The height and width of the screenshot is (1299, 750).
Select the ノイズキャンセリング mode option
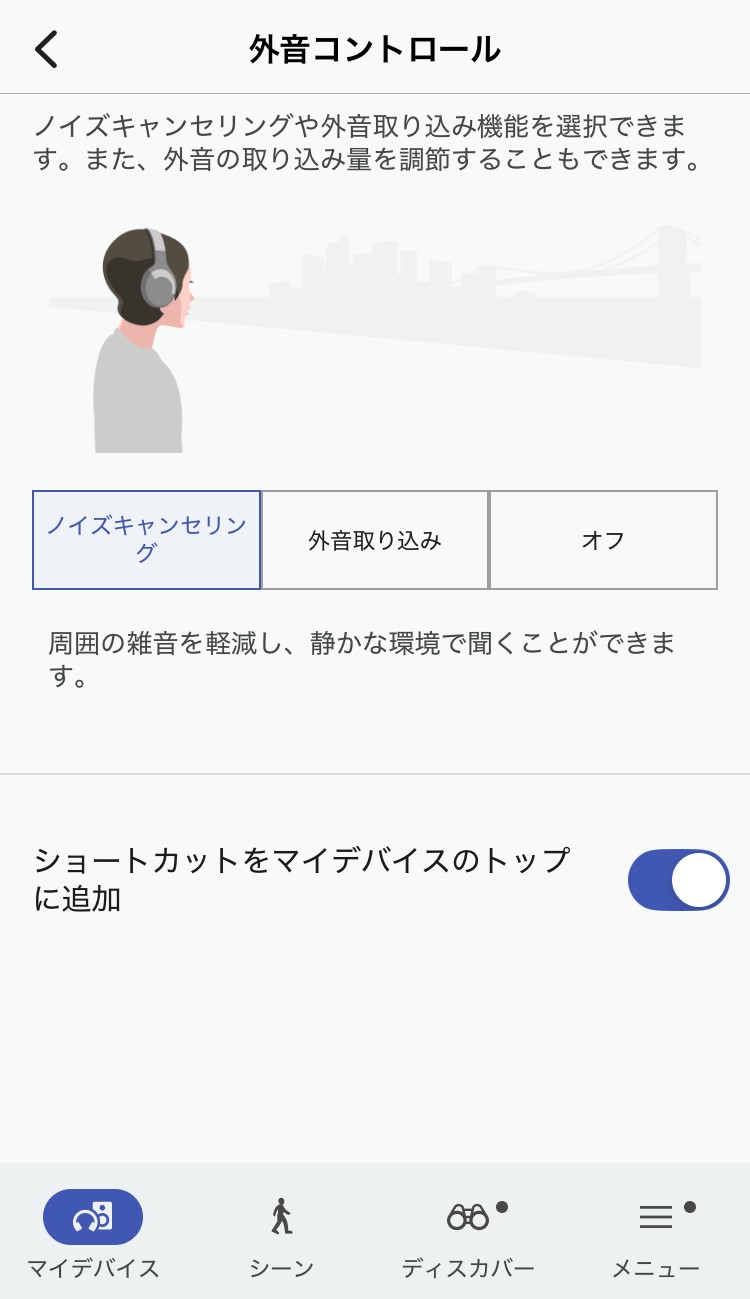click(x=146, y=540)
